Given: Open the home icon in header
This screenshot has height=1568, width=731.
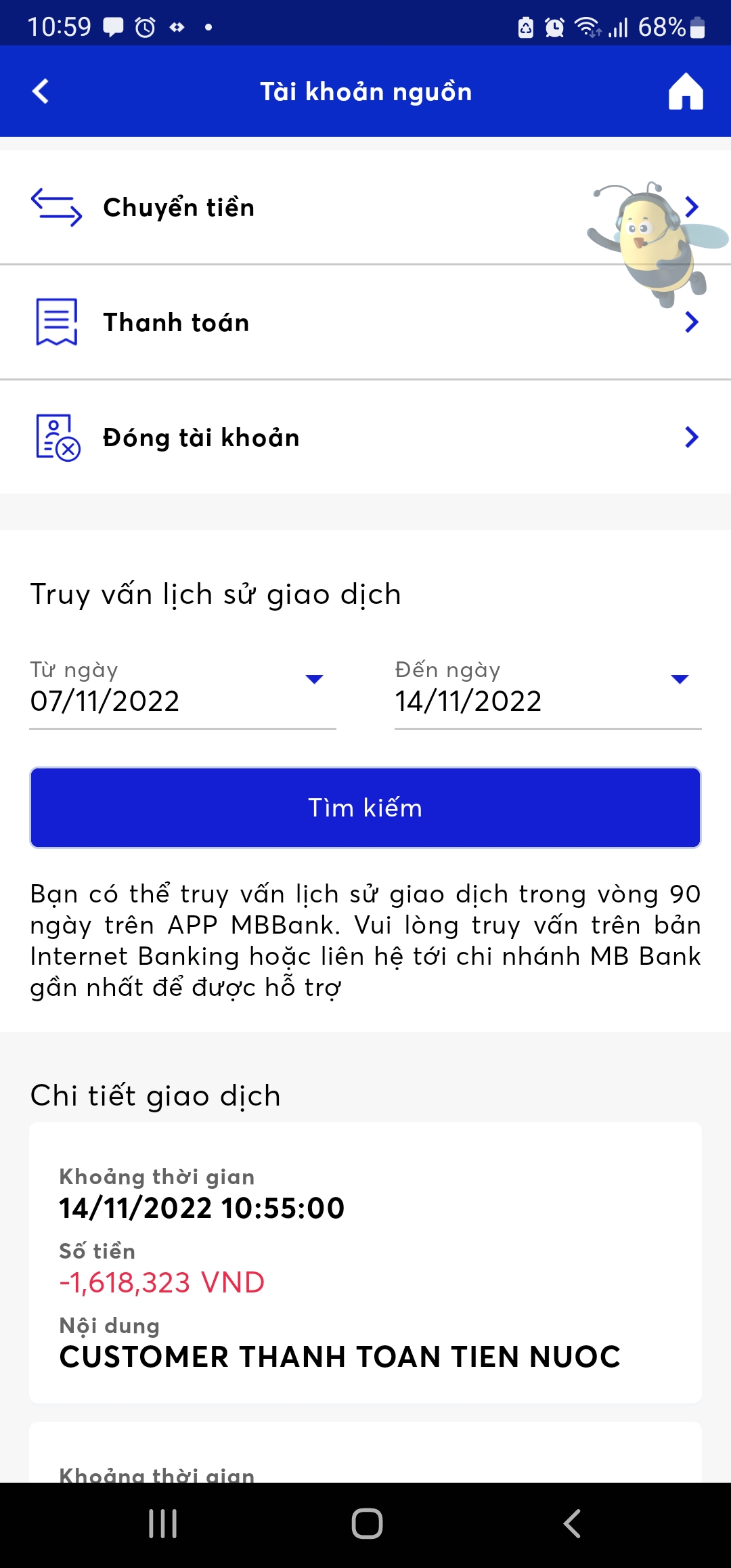Looking at the screenshot, I should 686,91.
